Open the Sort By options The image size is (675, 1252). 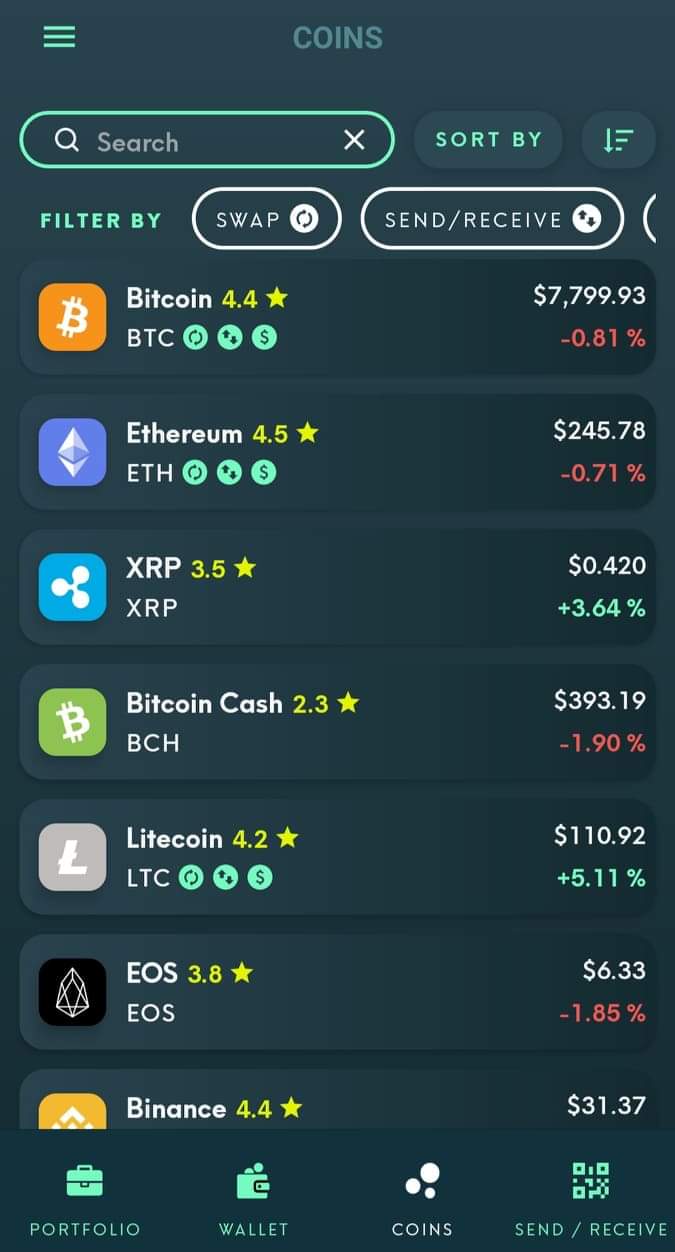488,140
